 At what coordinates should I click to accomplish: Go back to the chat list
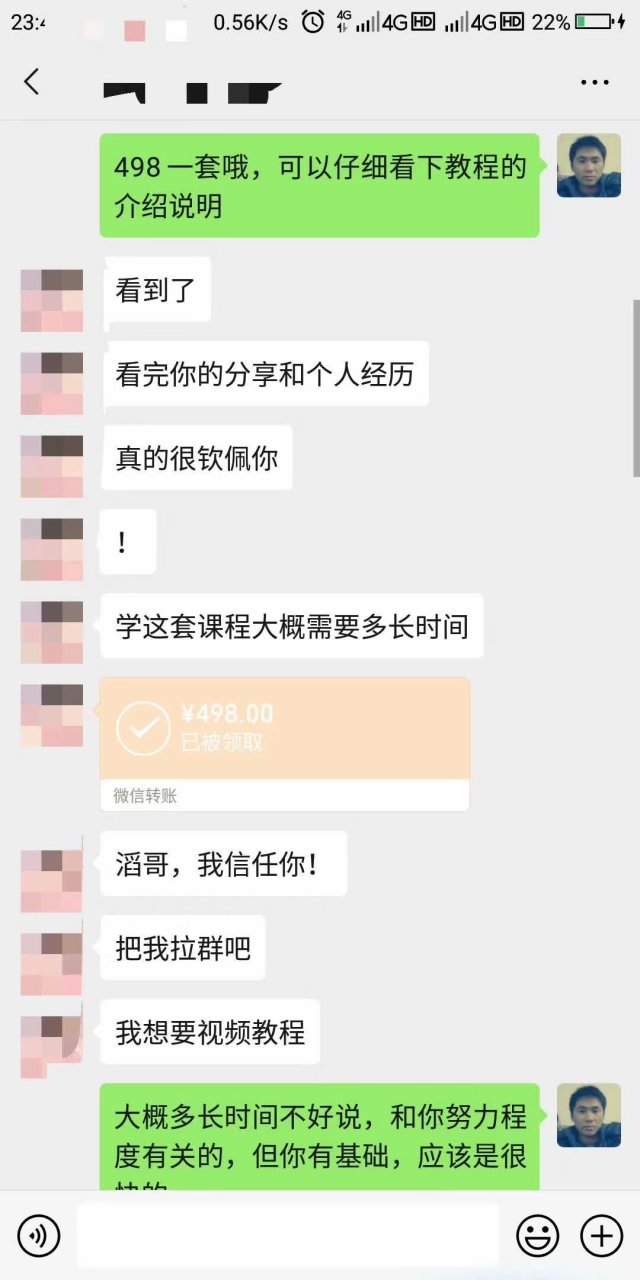tap(32, 82)
